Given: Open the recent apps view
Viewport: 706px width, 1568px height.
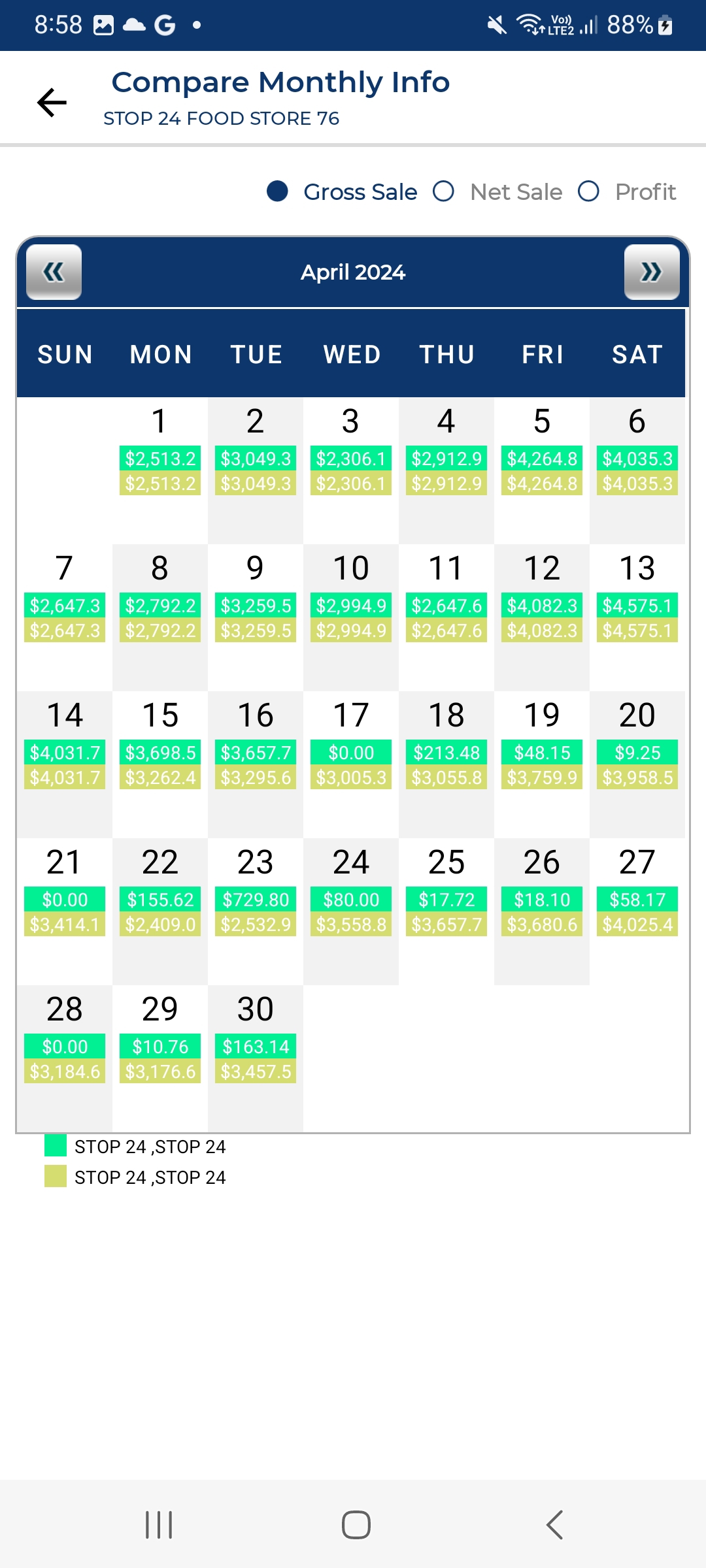Looking at the screenshot, I should coord(159,1525).
